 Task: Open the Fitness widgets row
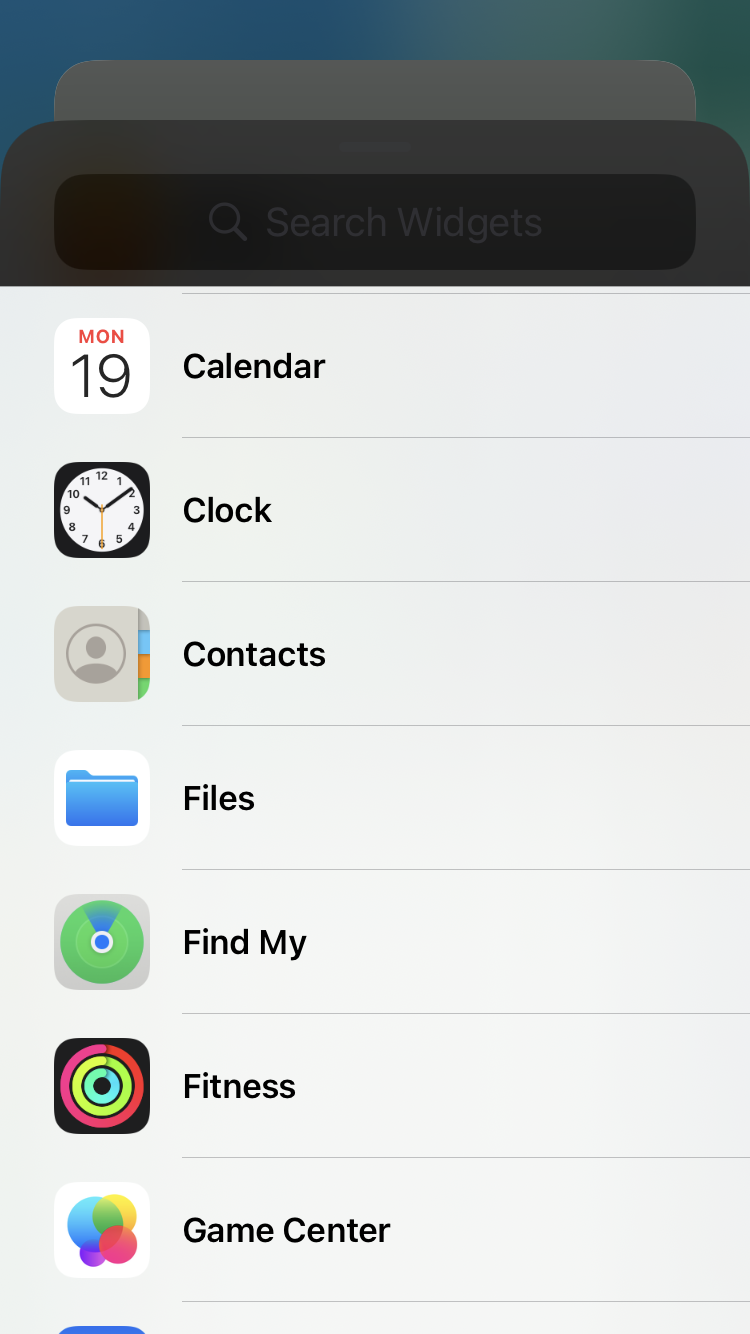(400, 1086)
